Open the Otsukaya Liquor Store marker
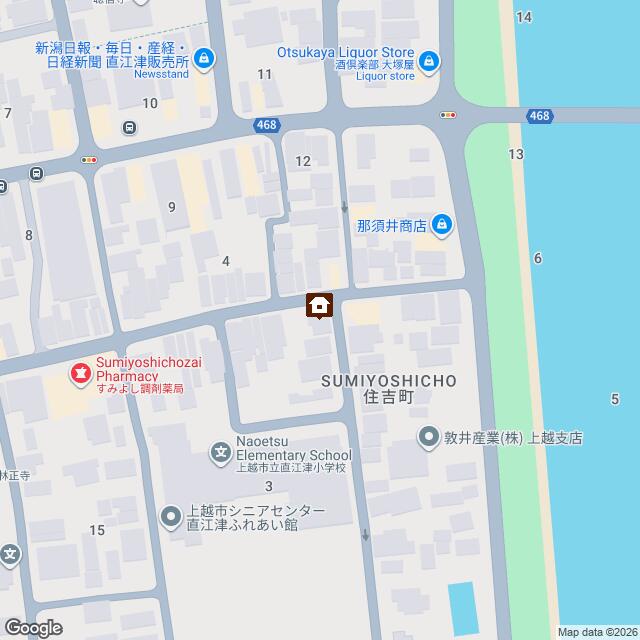640x640 pixels. tap(429, 61)
